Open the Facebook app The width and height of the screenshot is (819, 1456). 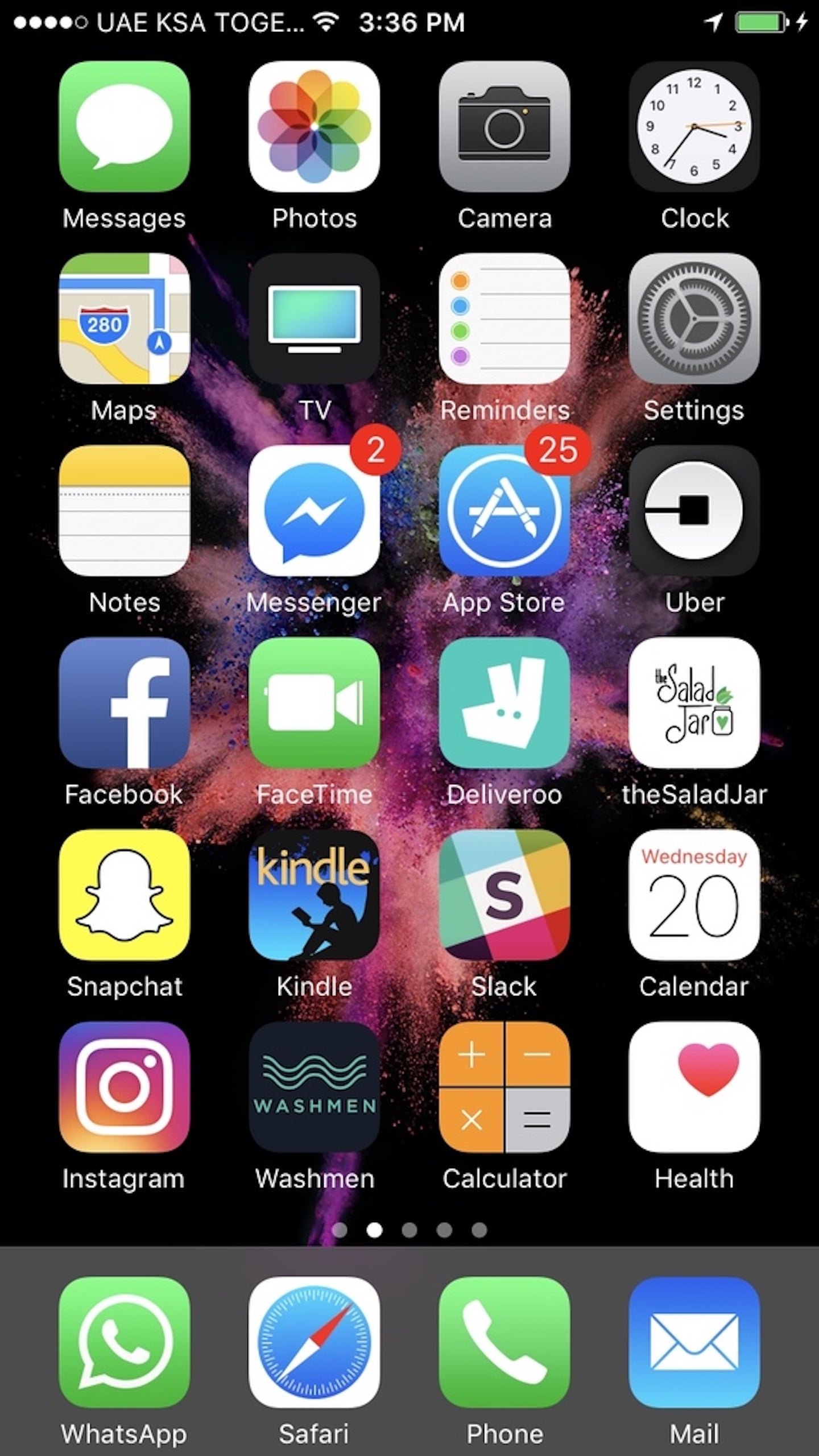pos(124,703)
